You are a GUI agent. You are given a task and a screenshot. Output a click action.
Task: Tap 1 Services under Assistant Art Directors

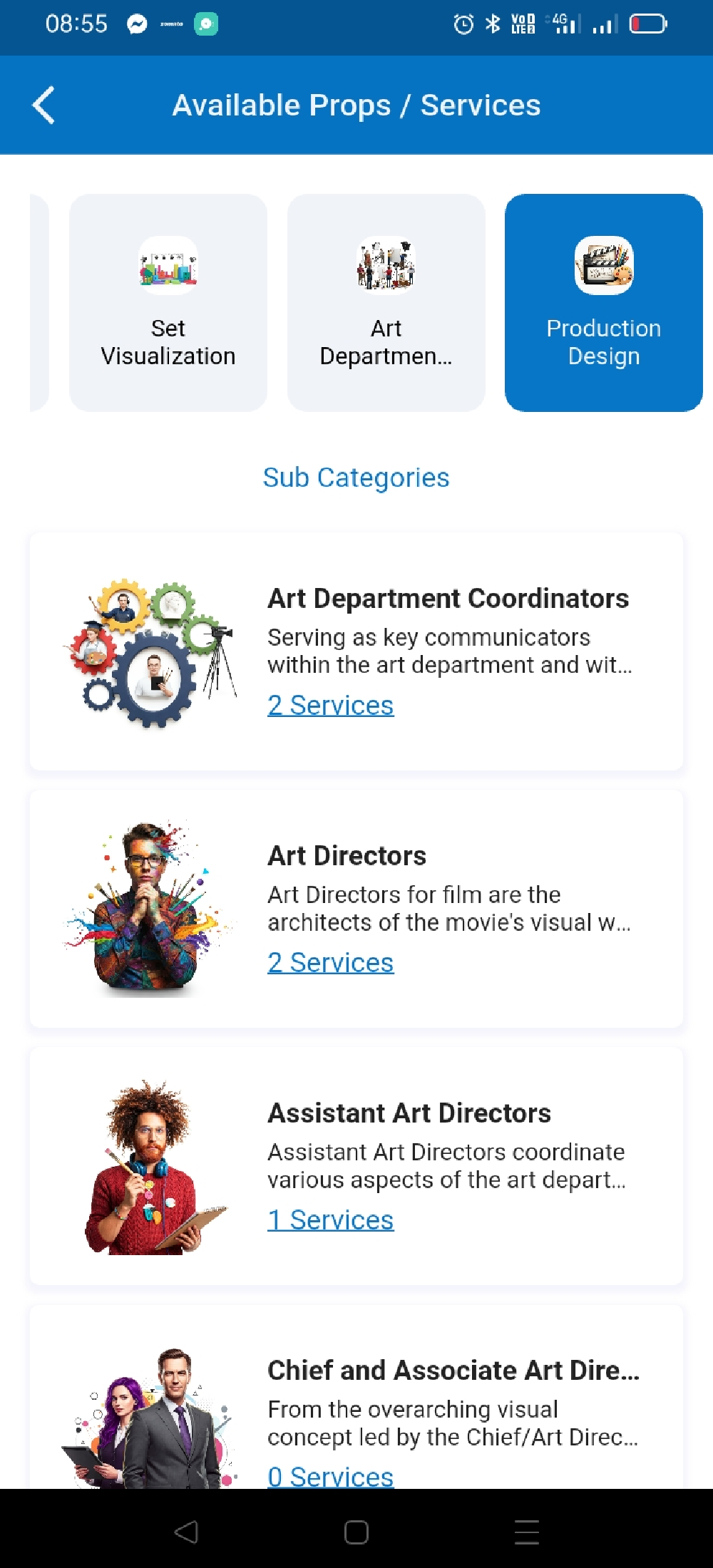(330, 1220)
